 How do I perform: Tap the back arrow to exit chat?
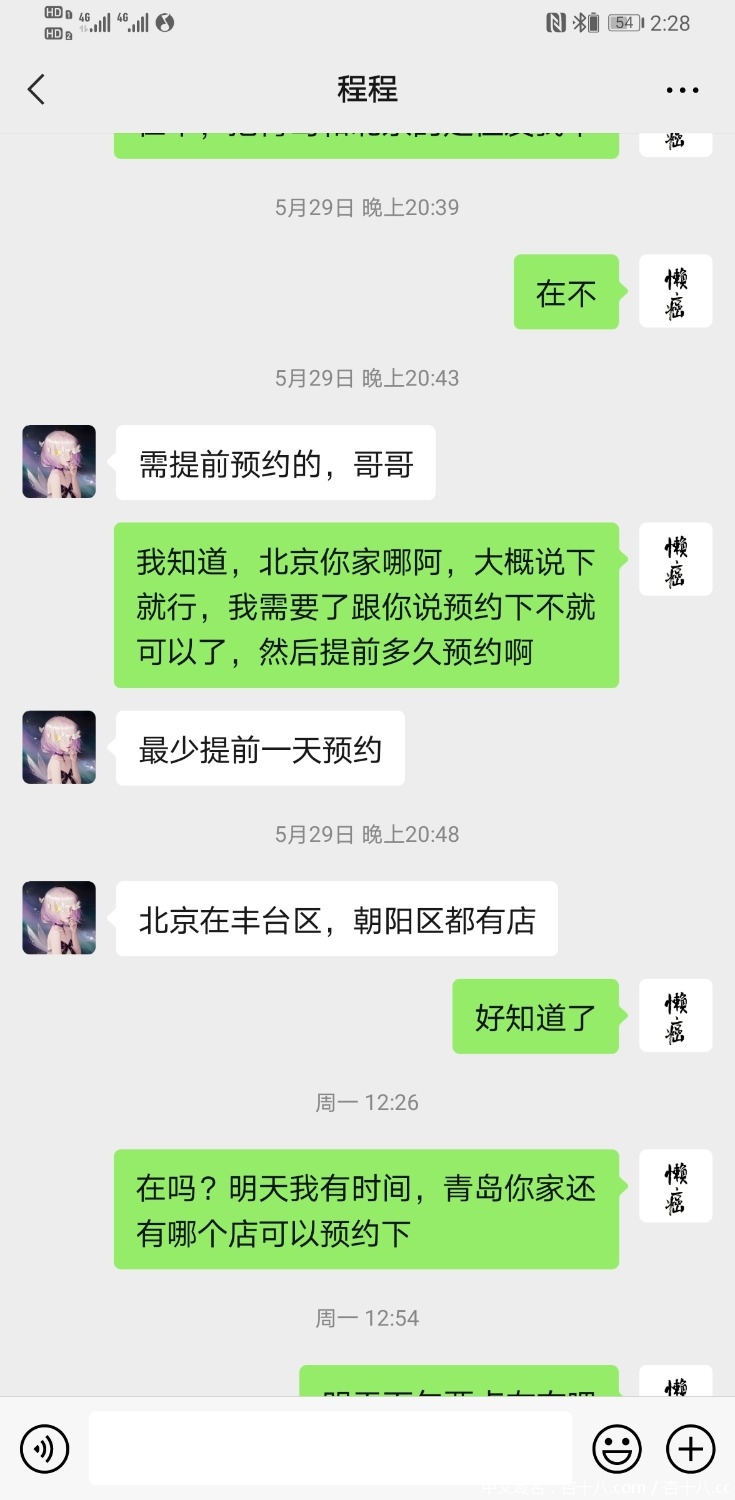tap(36, 89)
